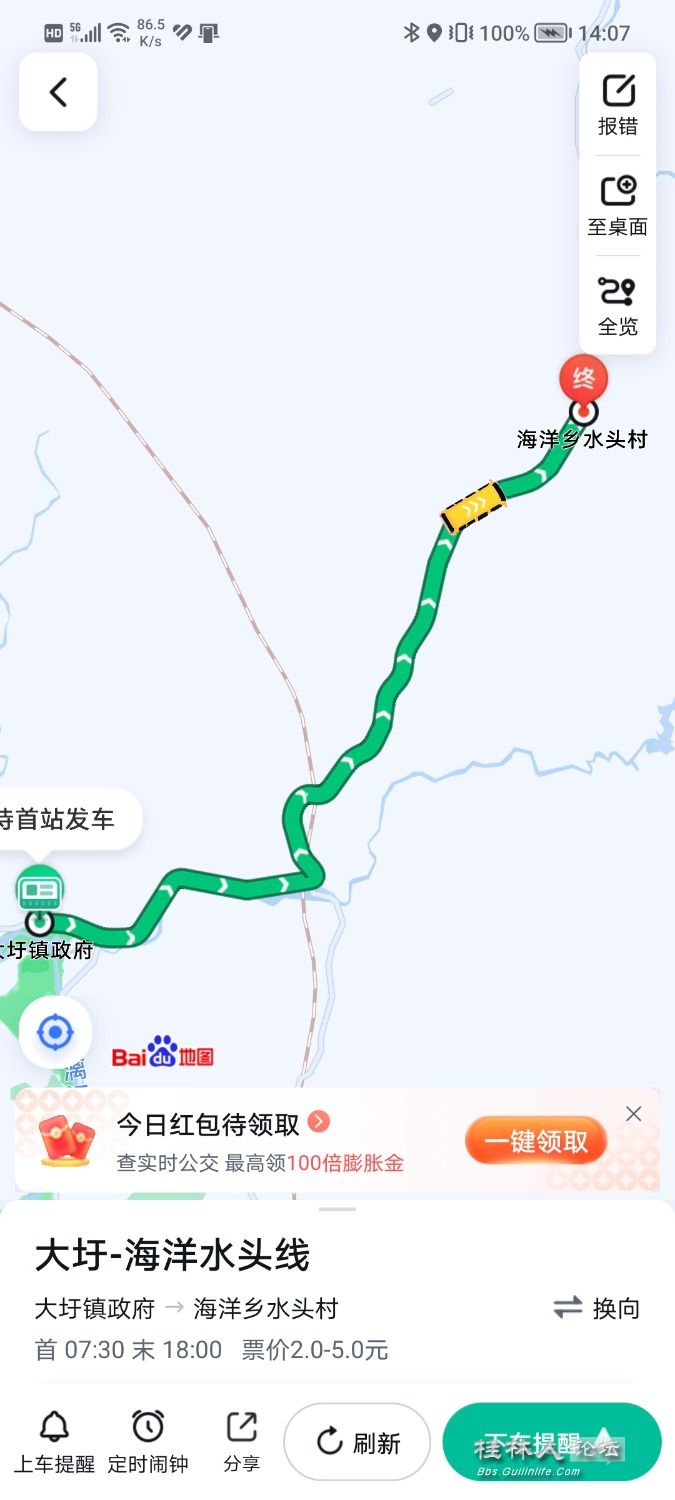This screenshot has height=1500, width=675.
Task: Show the full route overview (全览)
Action: 618,305
